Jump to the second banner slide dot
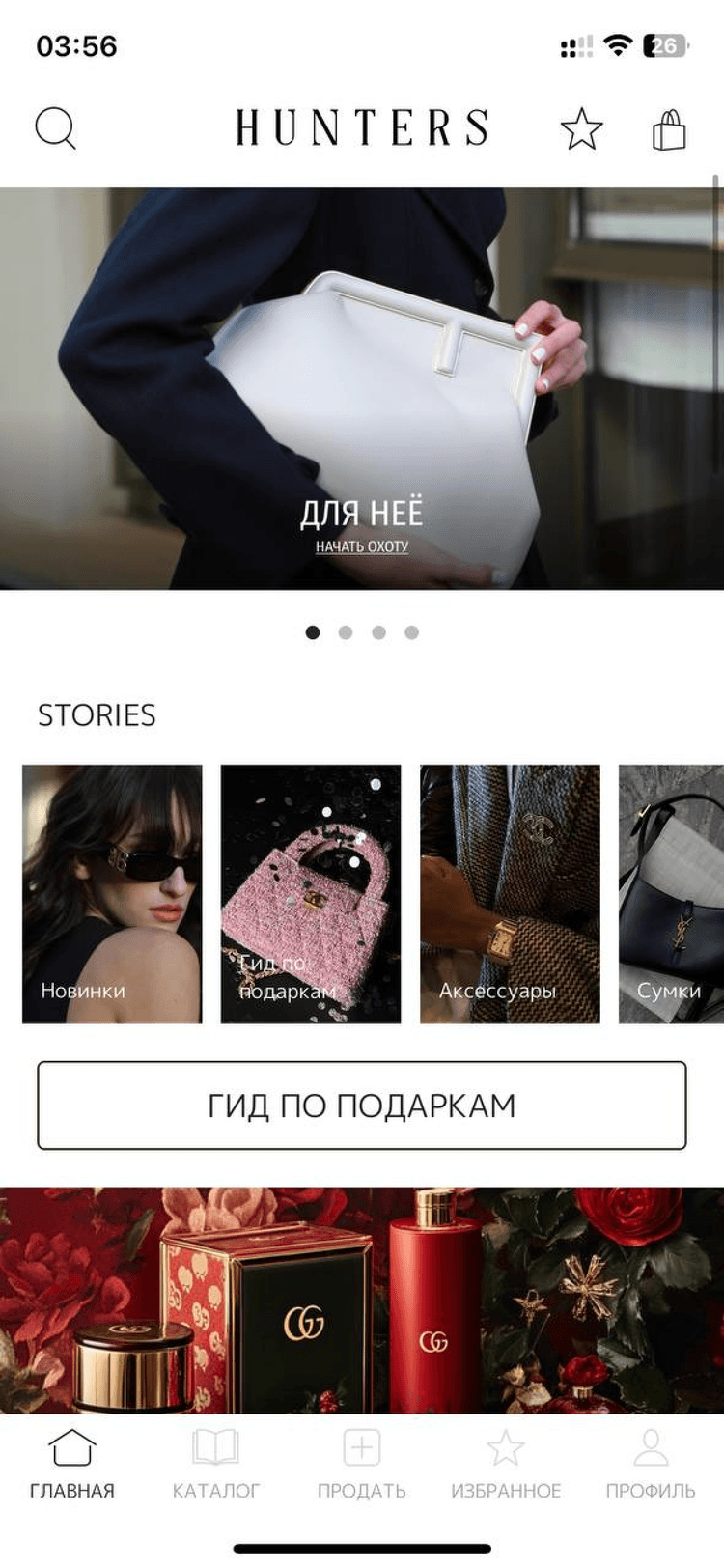Screen dimensions: 724x1568 346,632
